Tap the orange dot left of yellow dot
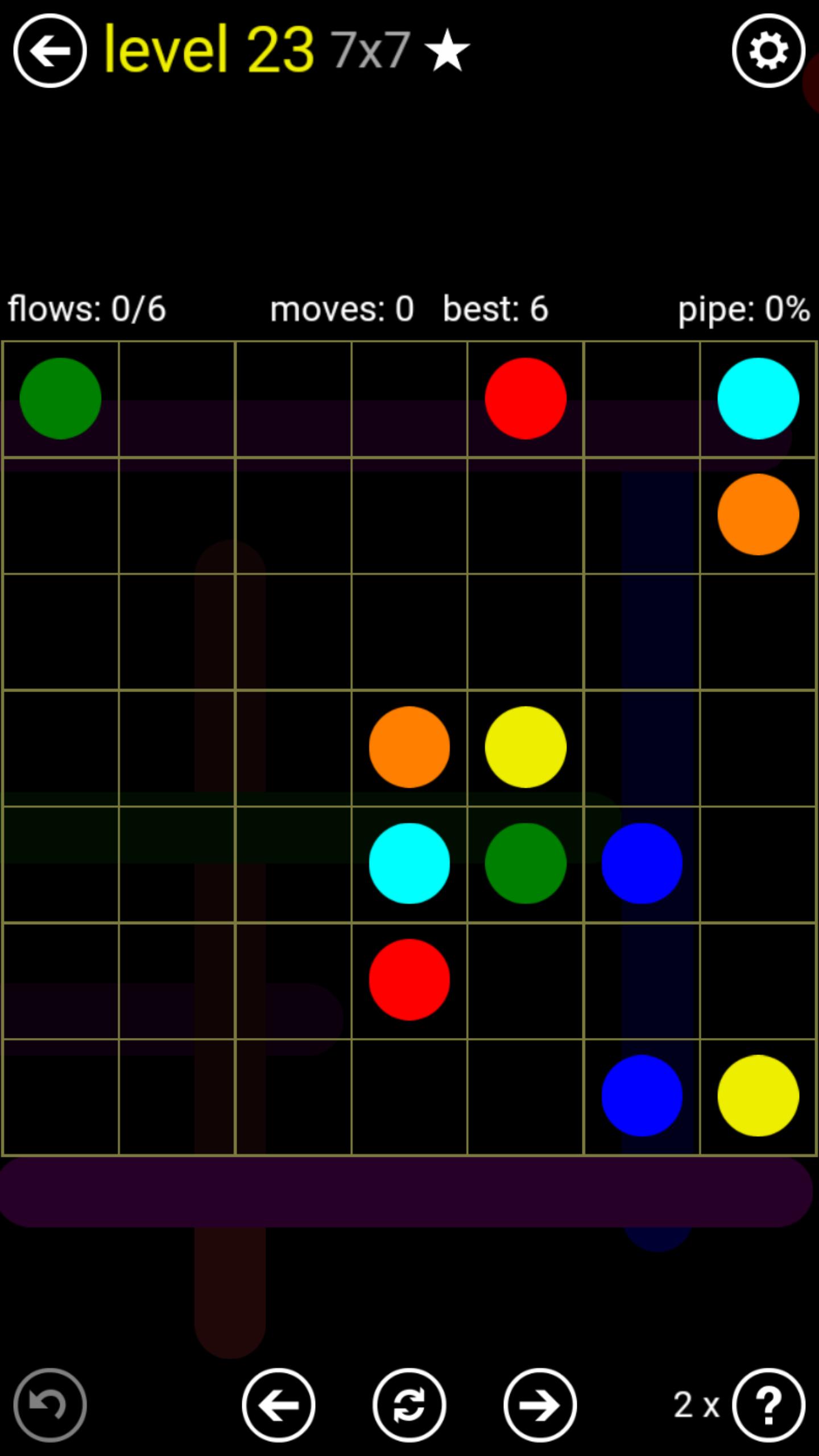This screenshot has height=1456, width=819. [409, 747]
